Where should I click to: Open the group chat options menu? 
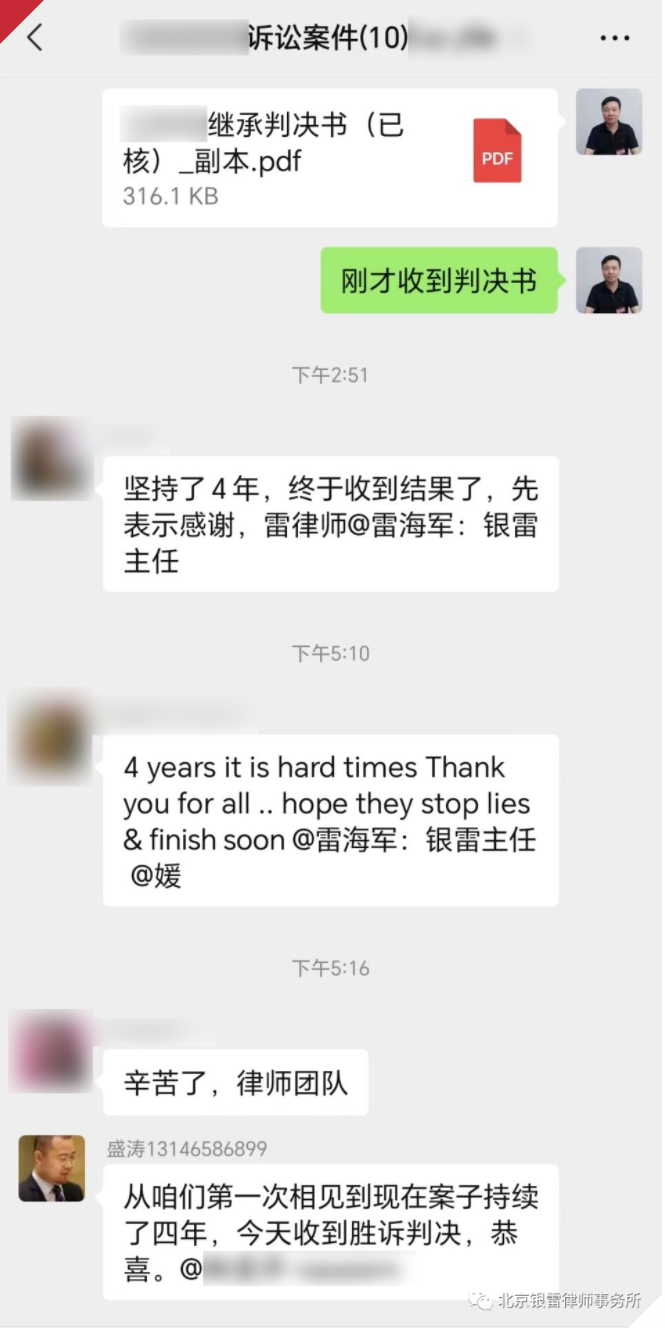tap(614, 38)
